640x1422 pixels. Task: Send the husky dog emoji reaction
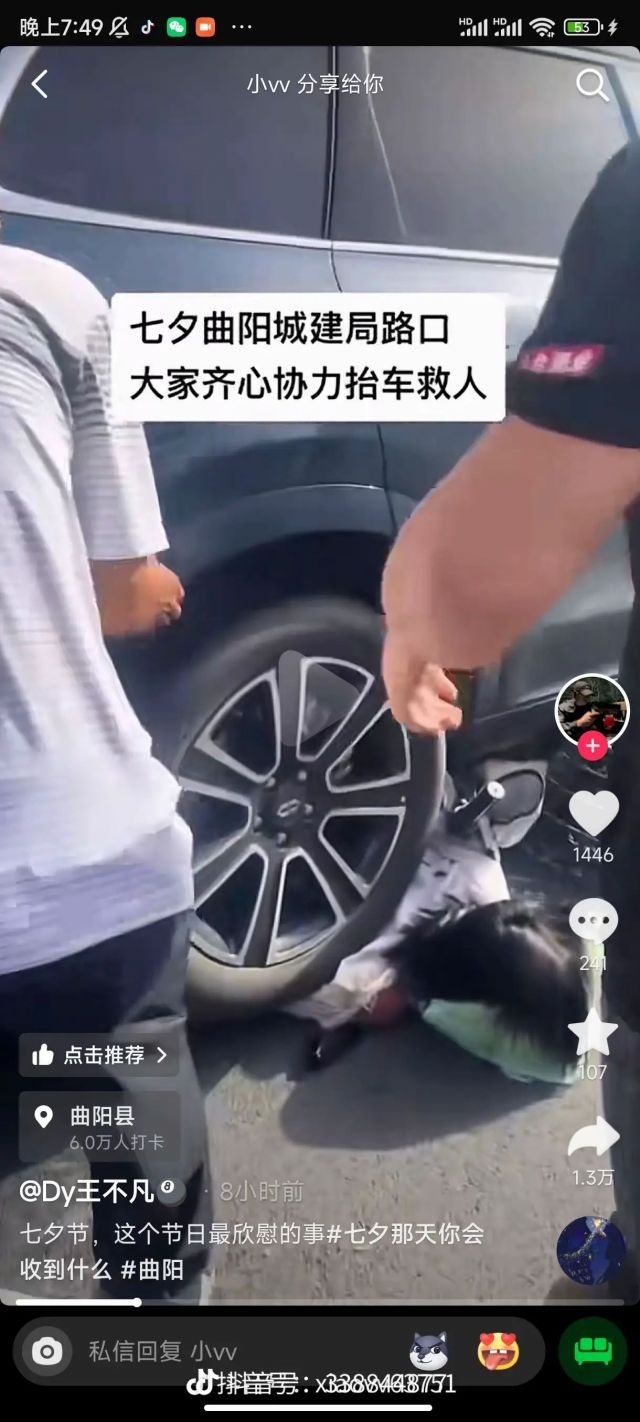(429, 1352)
